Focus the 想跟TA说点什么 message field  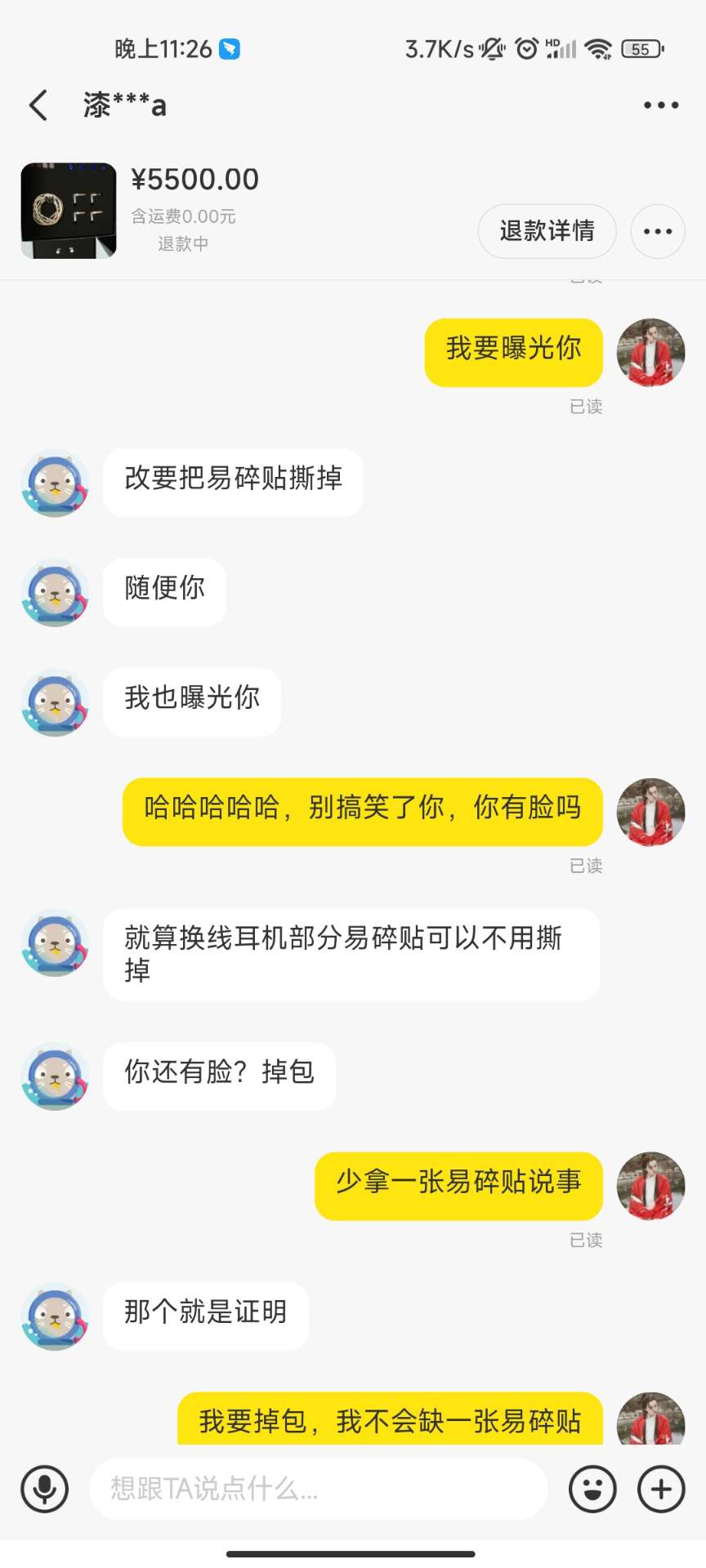319,1489
